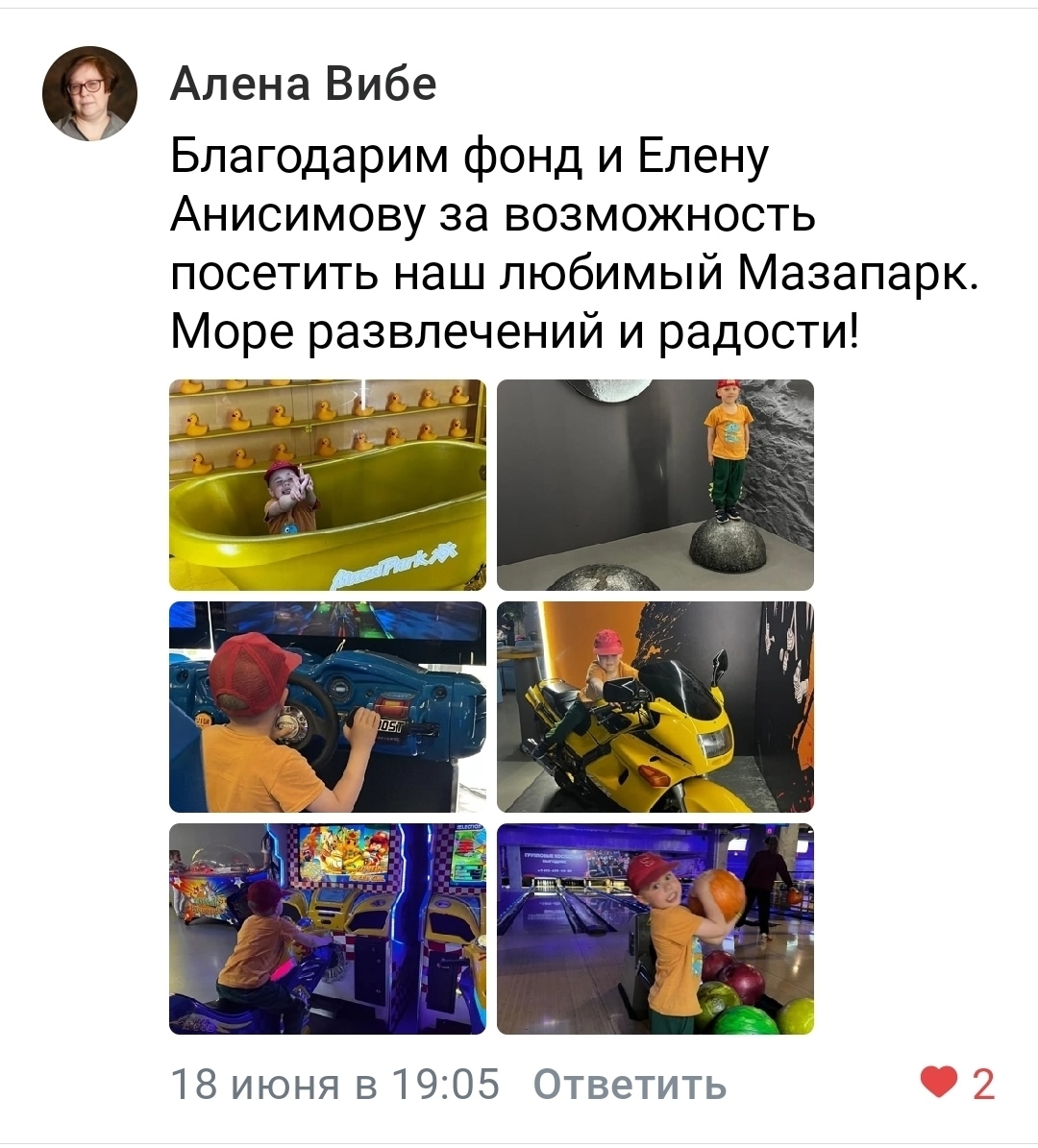The image size is (1038, 1148).
Task: Tap Ответить to reply to comment
Action: tap(630, 1085)
